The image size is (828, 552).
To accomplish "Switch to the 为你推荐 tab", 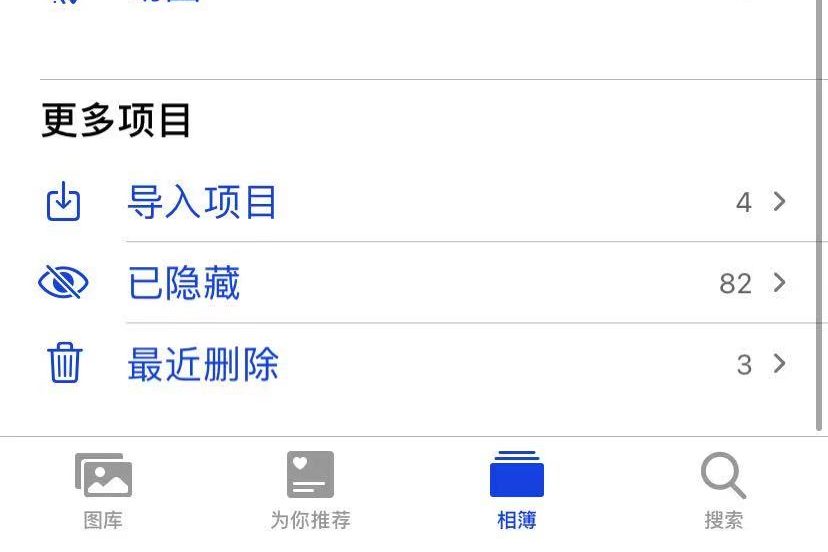I will pyautogui.click(x=310, y=490).
